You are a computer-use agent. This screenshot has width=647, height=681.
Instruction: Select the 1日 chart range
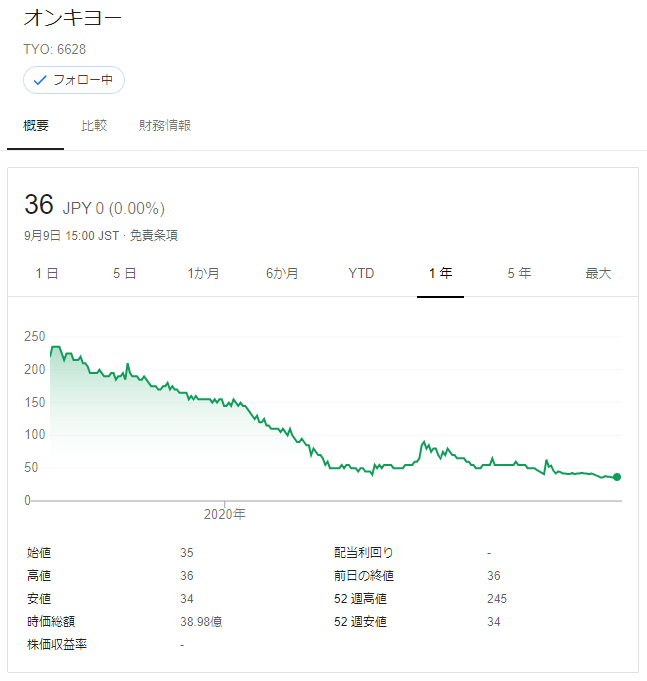(47, 273)
